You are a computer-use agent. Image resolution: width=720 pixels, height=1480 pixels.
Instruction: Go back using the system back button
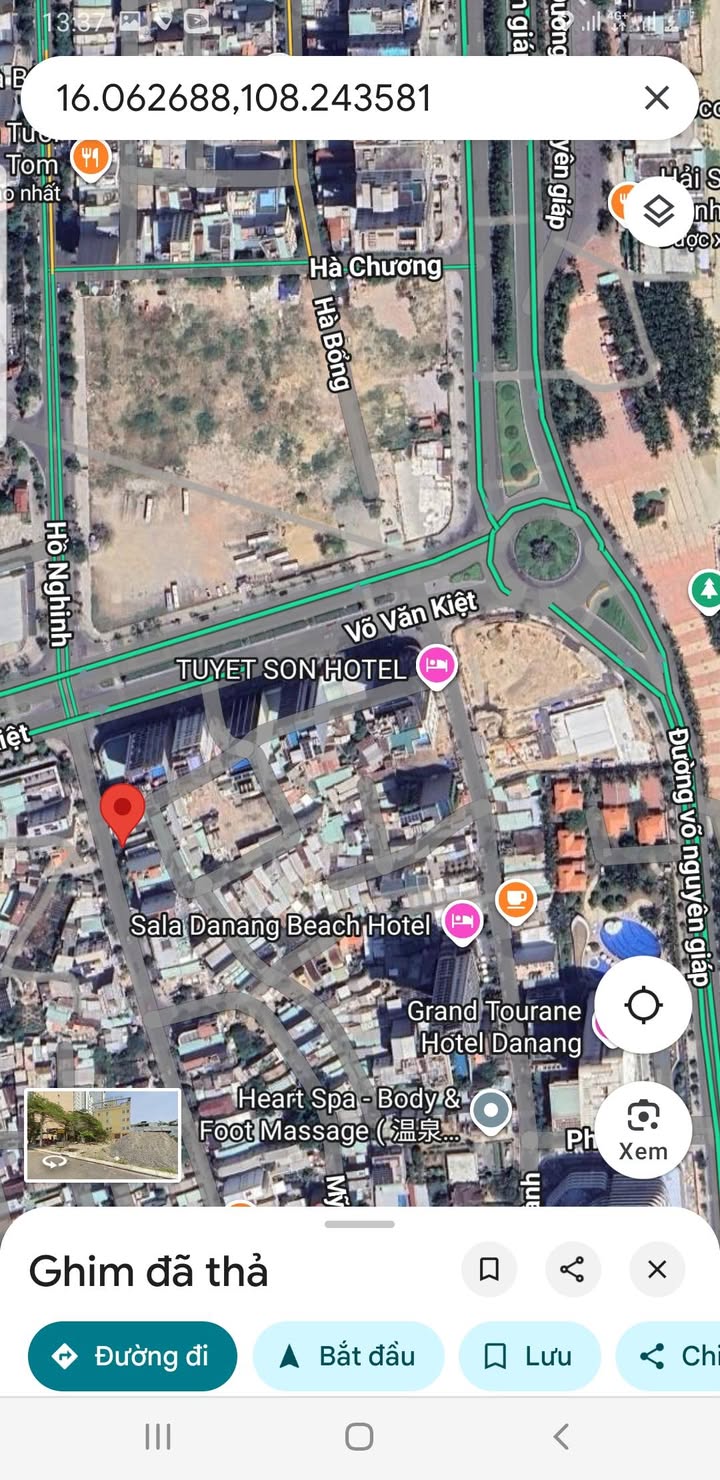coord(561,1437)
